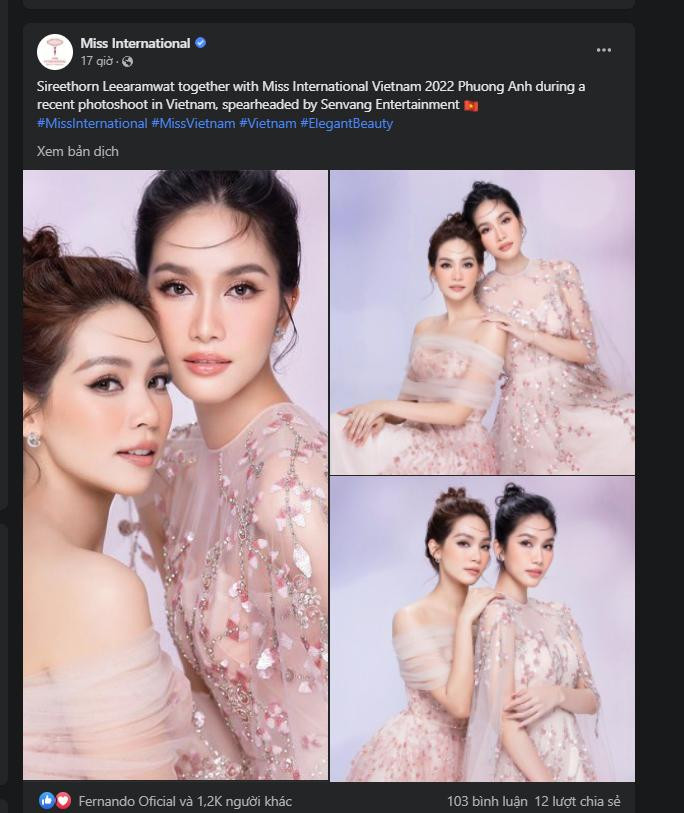
Task: Open the post's three-dot options menu
Action: (x=603, y=50)
